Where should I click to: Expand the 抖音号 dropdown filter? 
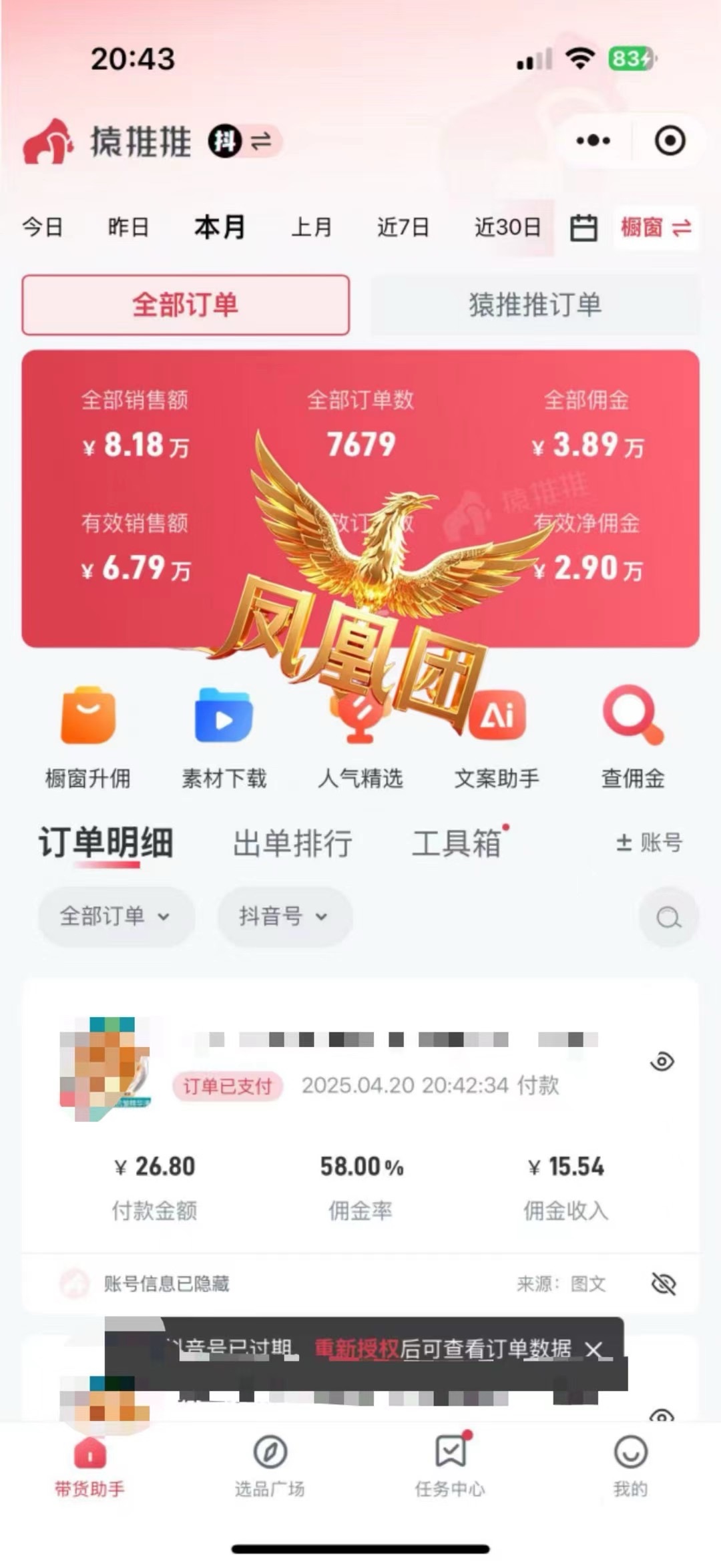pyautogui.click(x=284, y=916)
